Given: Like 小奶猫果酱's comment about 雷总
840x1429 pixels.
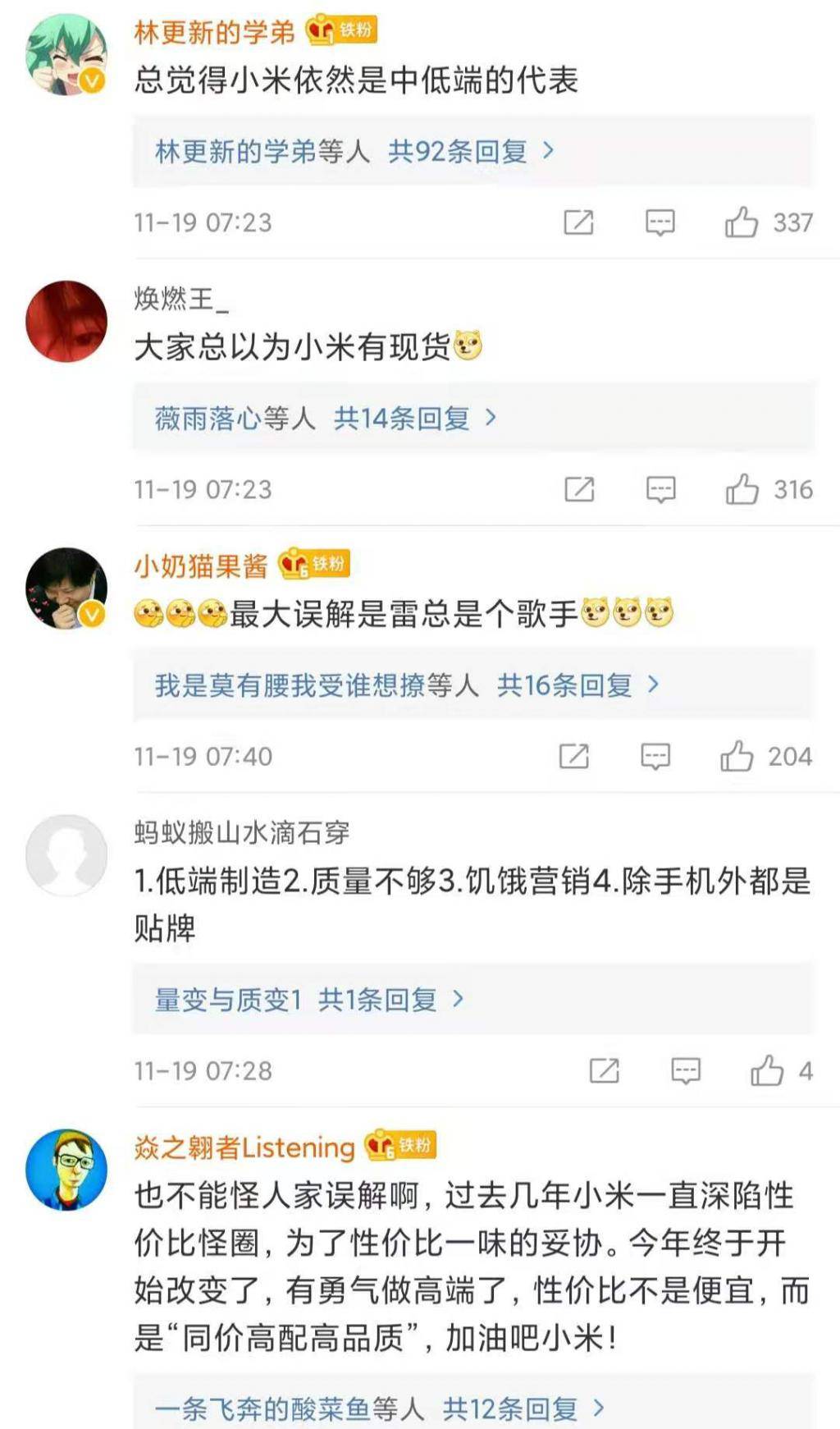Looking at the screenshot, I should pos(737,756).
